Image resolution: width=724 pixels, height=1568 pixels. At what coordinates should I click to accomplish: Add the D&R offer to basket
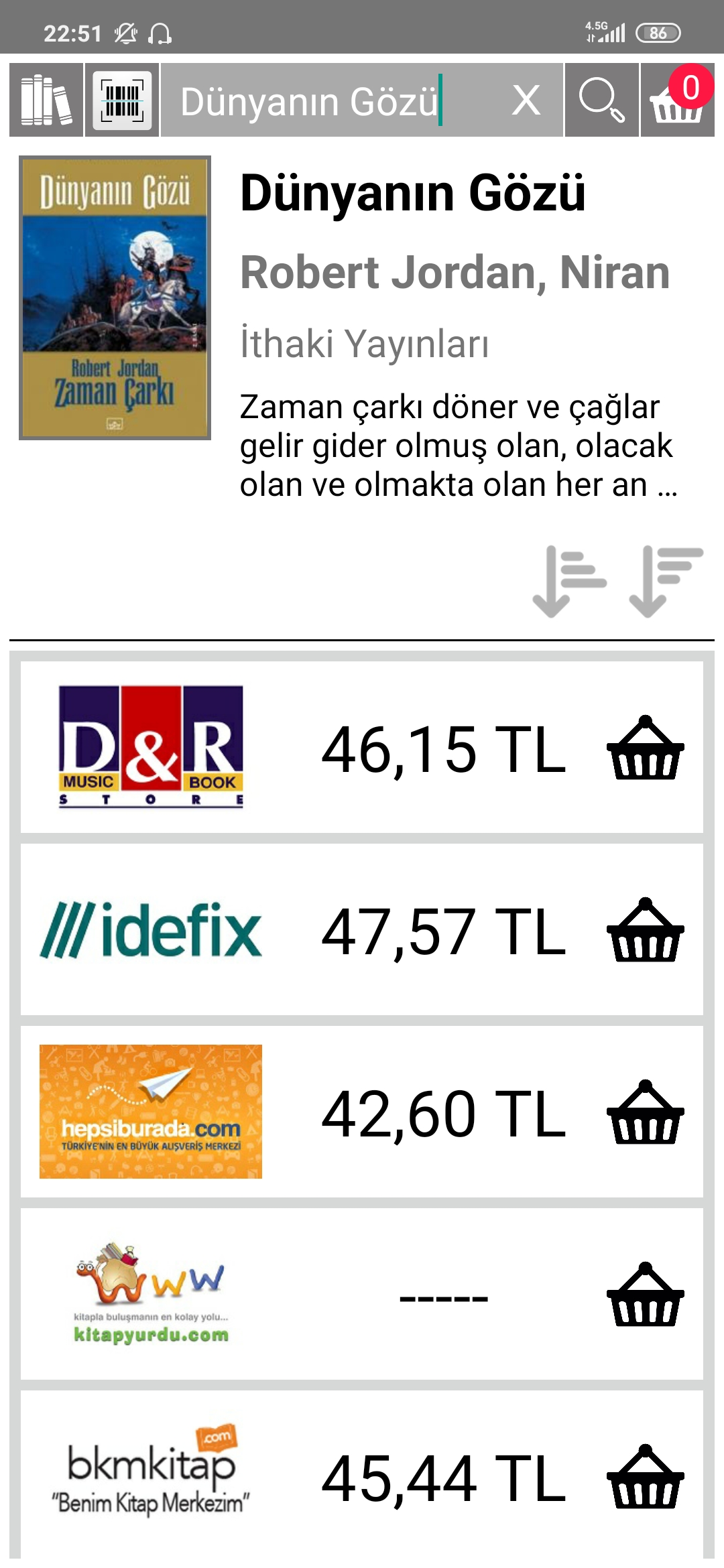(x=645, y=748)
